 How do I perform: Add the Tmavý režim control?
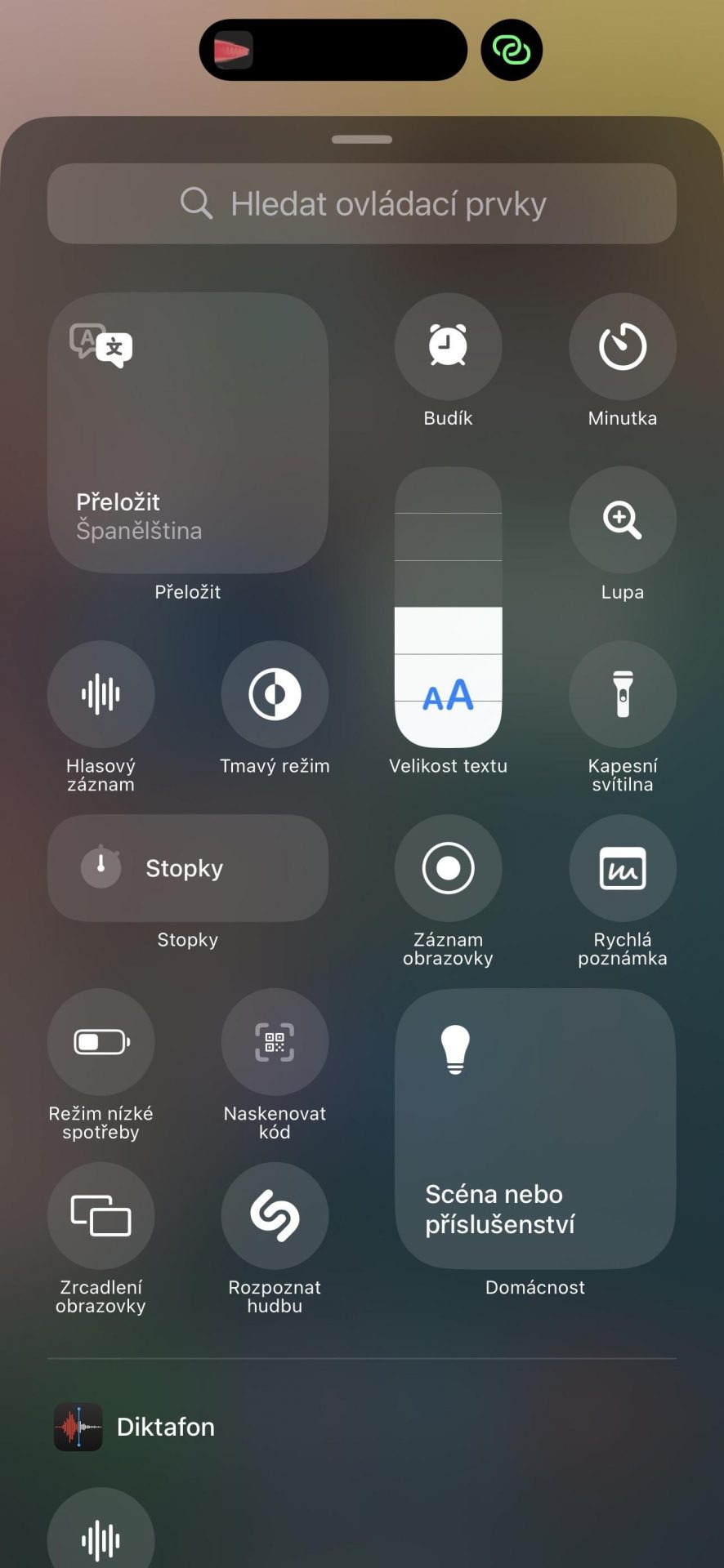[x=275, y=694]
